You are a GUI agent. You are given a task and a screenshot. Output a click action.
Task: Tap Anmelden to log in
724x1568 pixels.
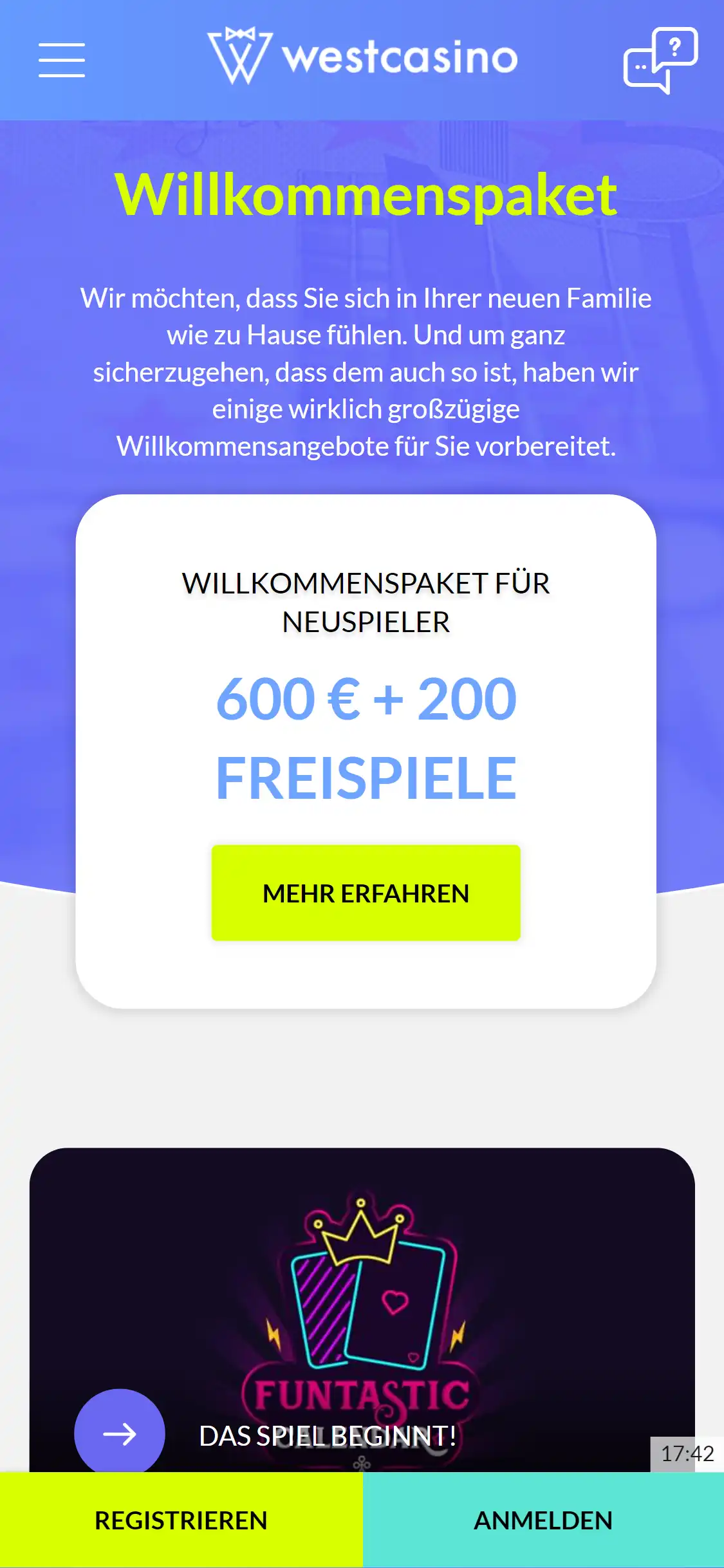(x=543, y=1520)
